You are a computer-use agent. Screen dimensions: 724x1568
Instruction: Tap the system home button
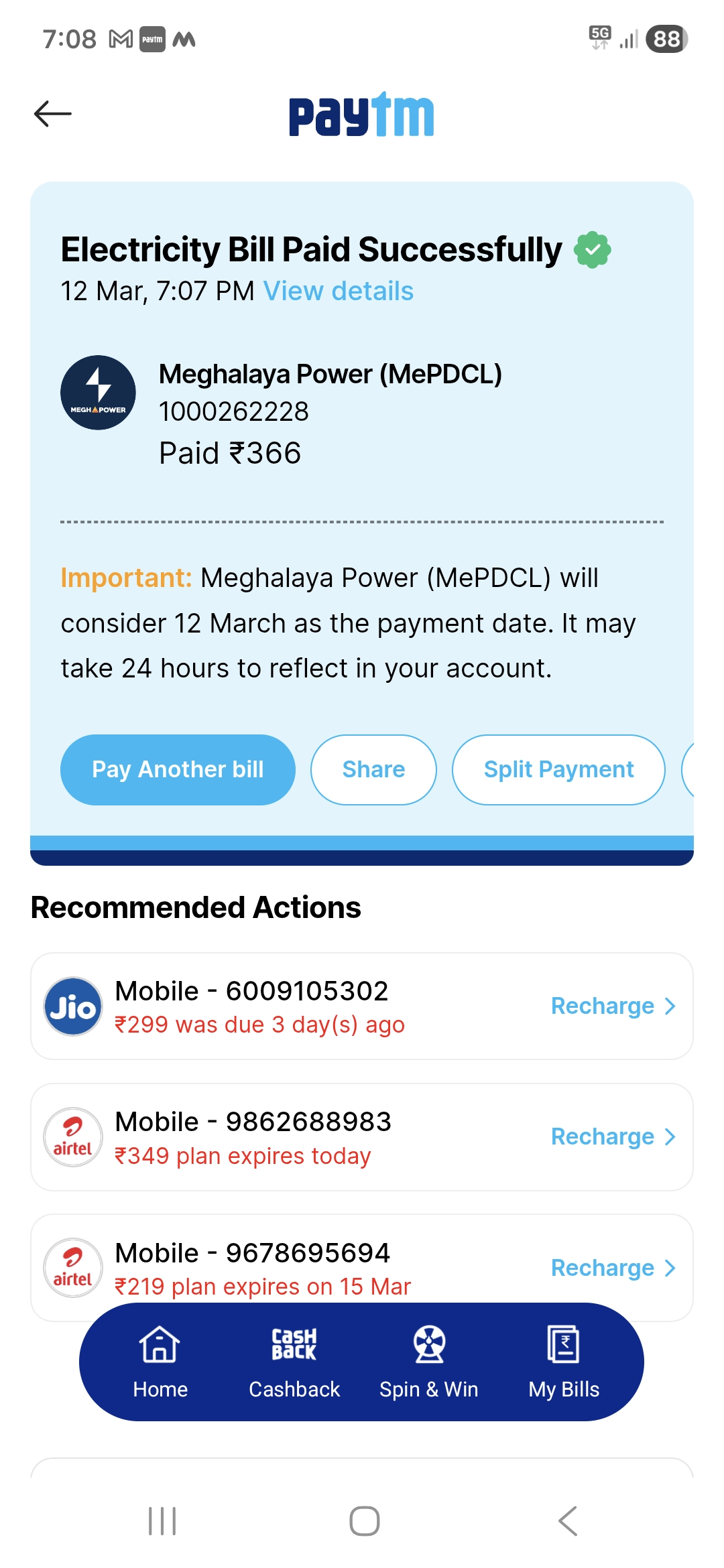(364, 1520)
